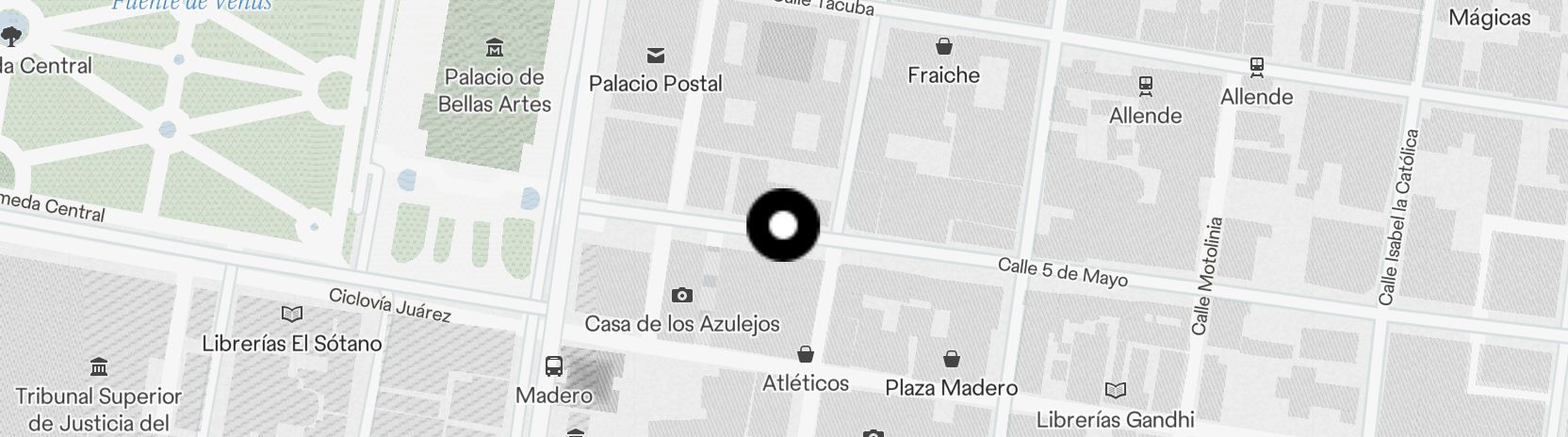Tap the Atléticos store marker
This screenshot has height=437, width=1568.
[x=806, y=354]
